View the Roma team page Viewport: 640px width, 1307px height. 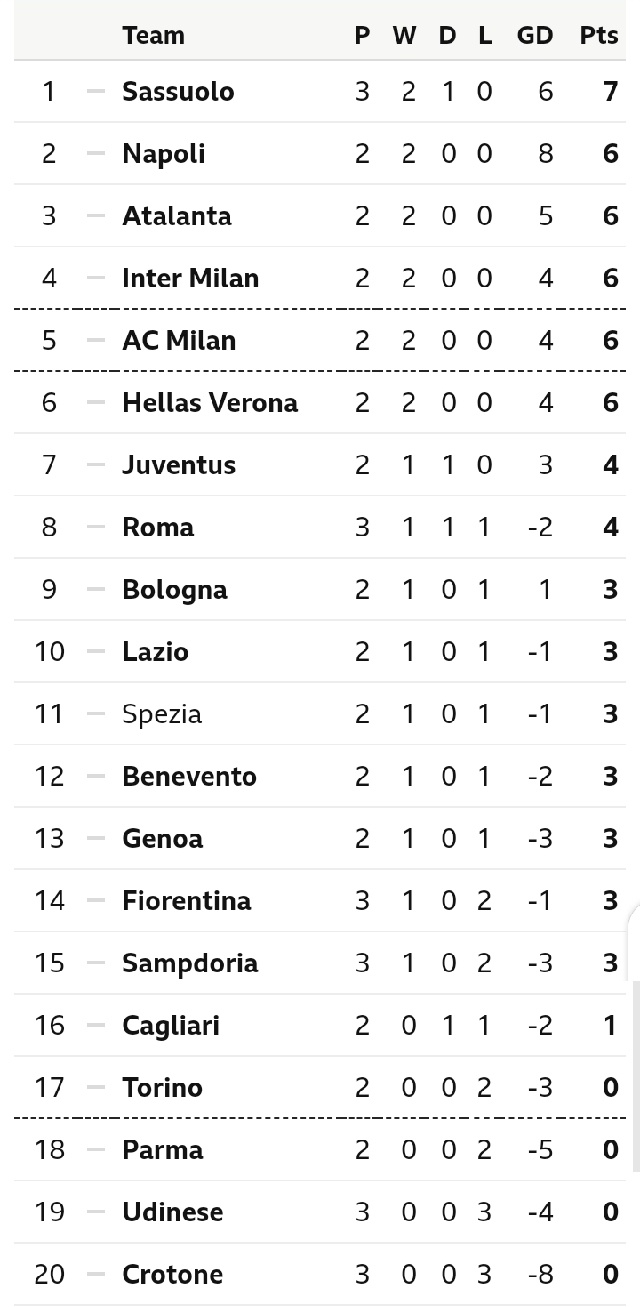[x=158, y=527]
